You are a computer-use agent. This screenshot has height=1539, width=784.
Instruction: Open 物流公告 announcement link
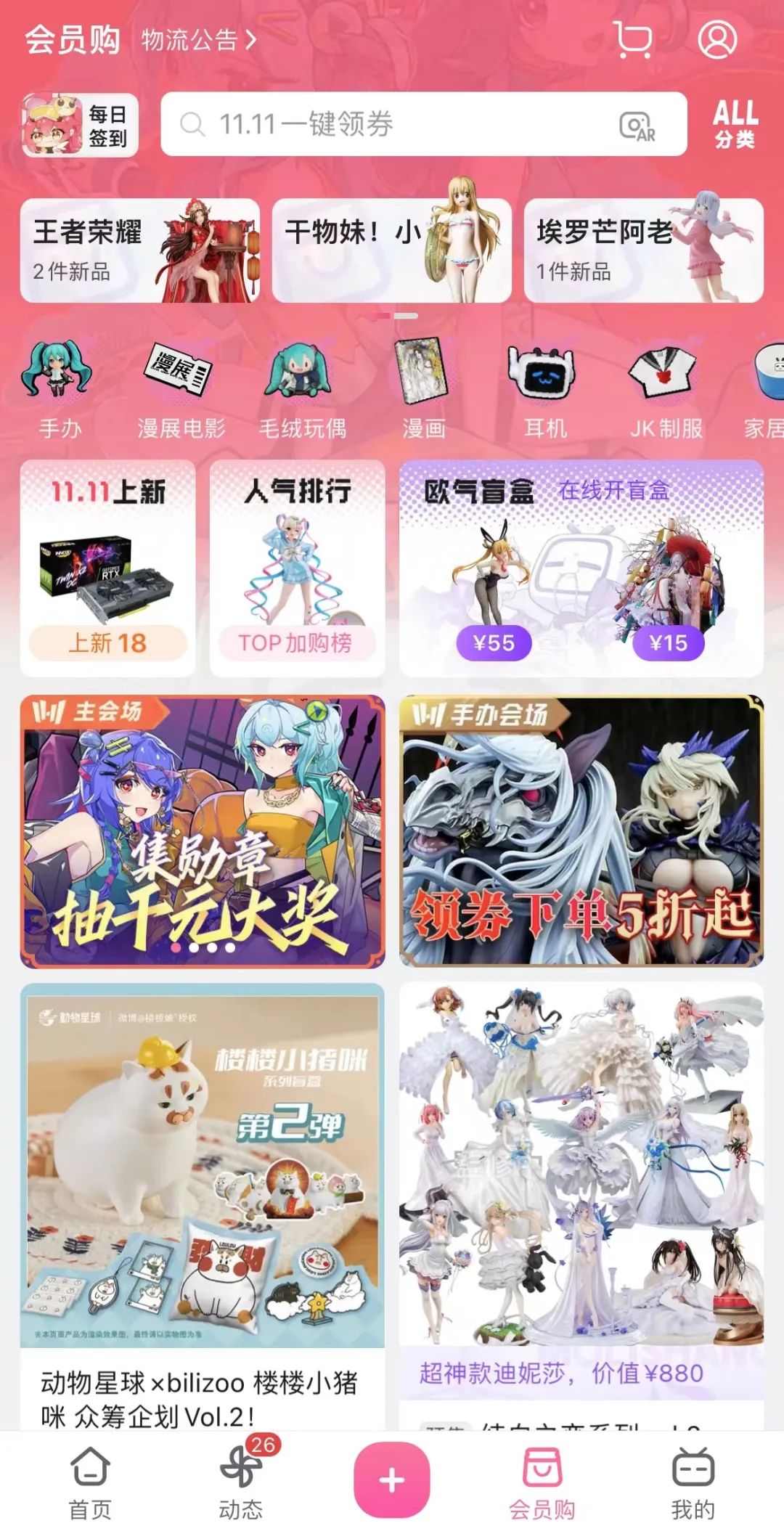click(x=198, y=40)
